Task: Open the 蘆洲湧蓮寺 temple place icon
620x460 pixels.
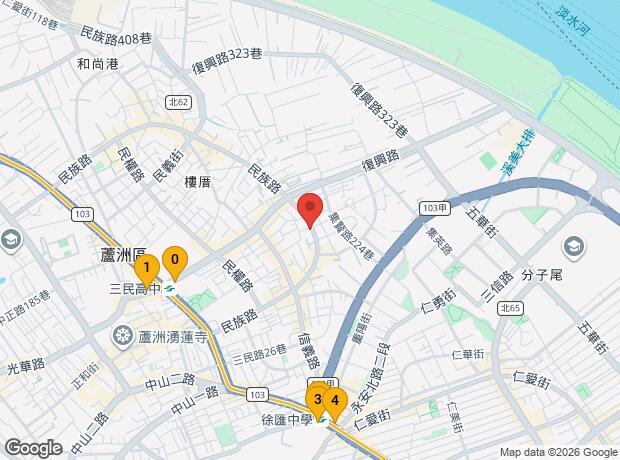Action: 123,336
